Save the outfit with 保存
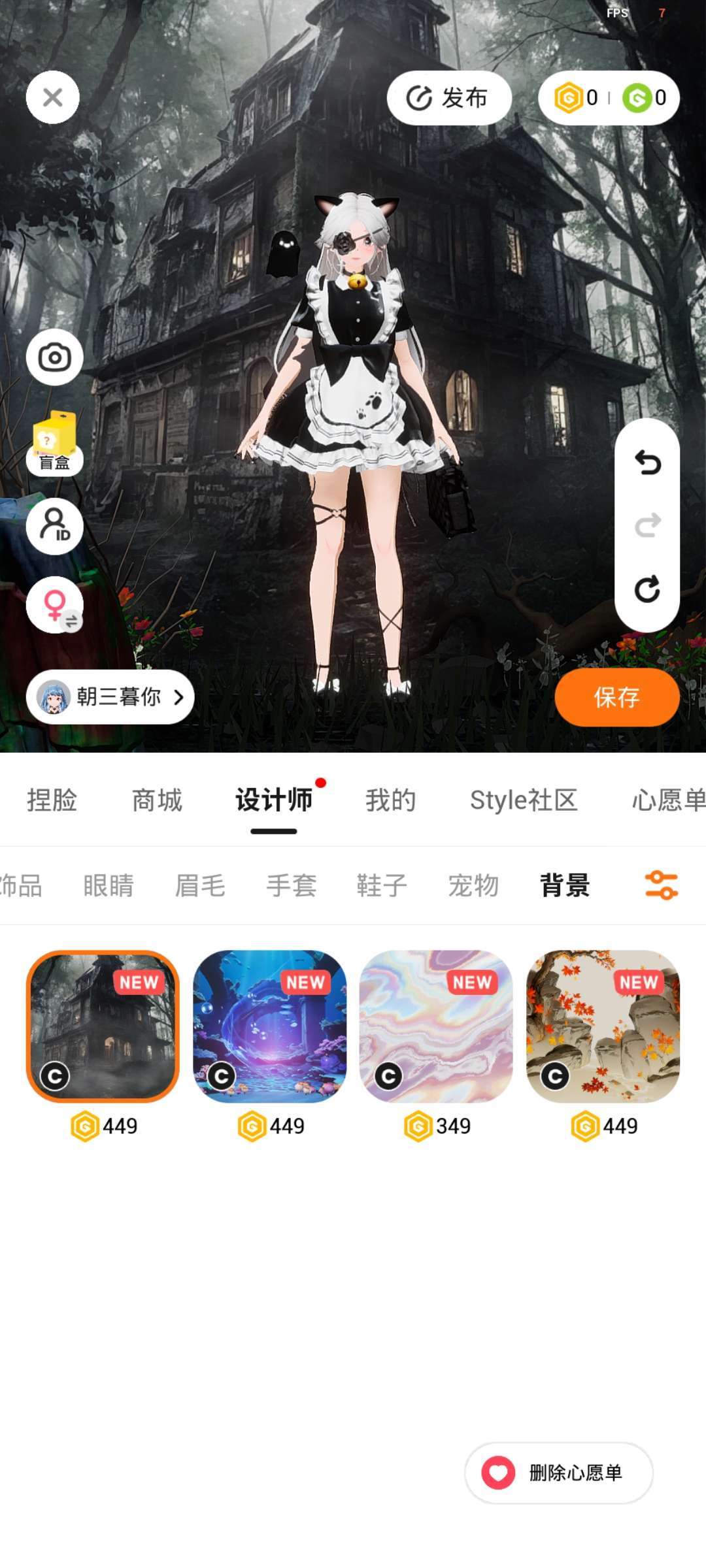 click(616, 697)
